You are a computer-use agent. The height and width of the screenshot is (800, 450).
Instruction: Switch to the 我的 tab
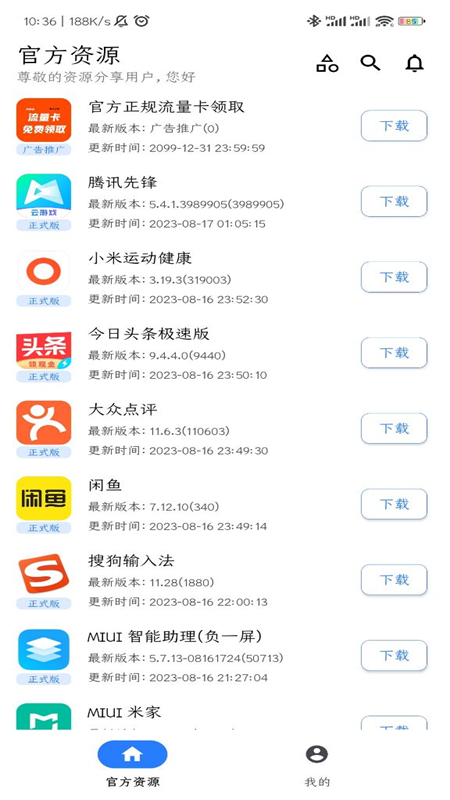pyautogui.click(x=317, y=765)
